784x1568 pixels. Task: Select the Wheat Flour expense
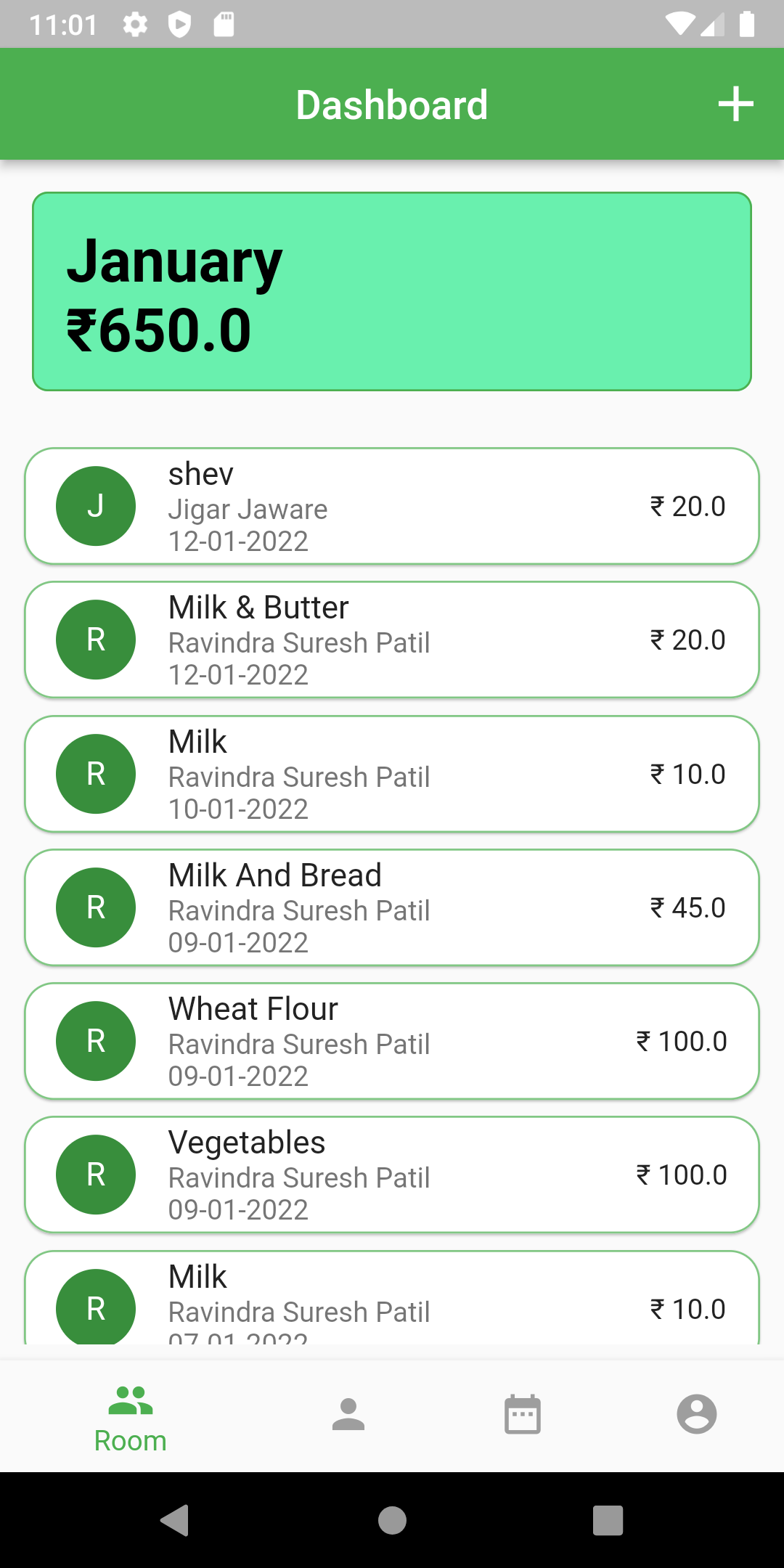coord(392,1041)
